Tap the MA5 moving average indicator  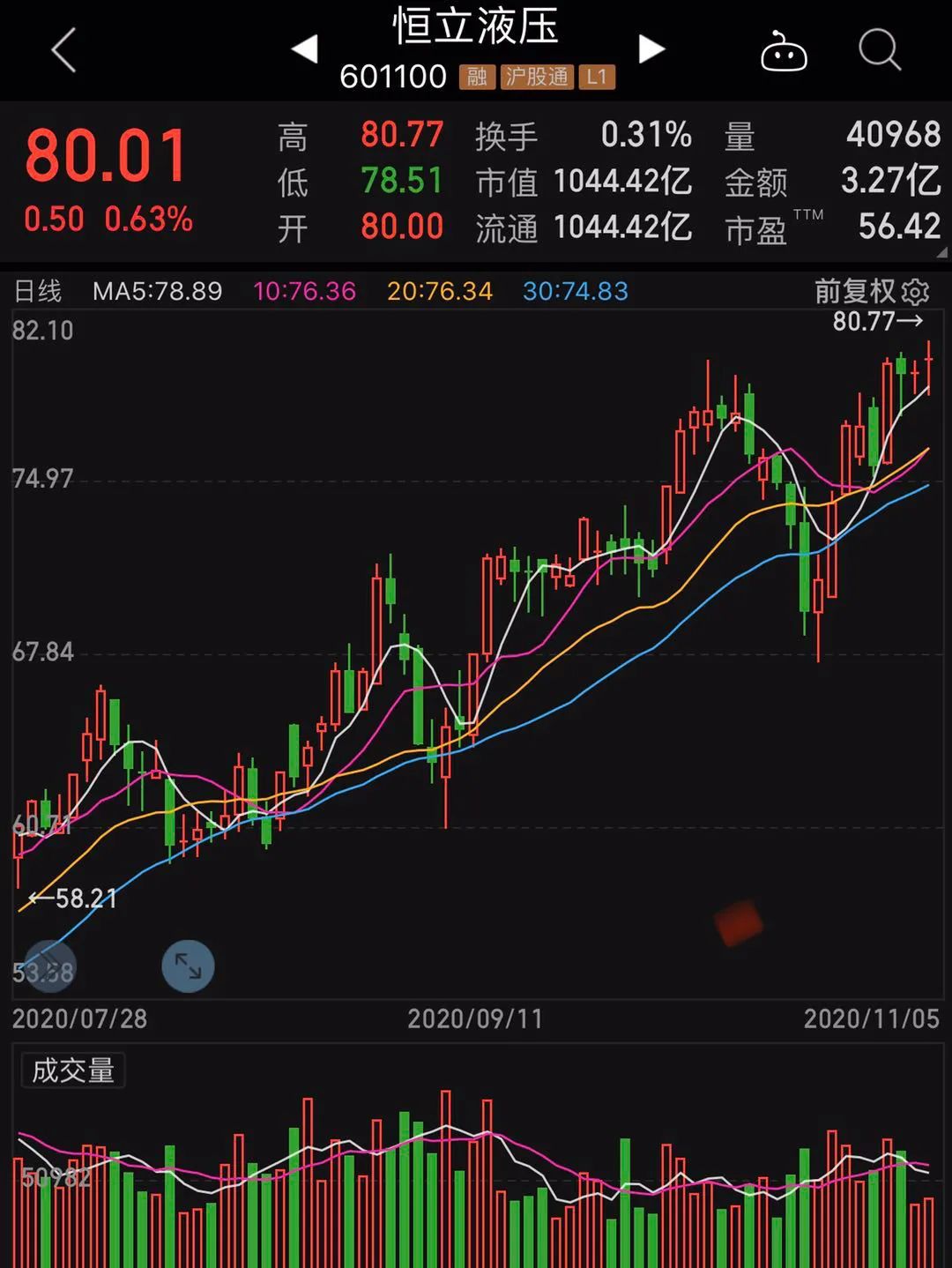[x=158, y=291]
